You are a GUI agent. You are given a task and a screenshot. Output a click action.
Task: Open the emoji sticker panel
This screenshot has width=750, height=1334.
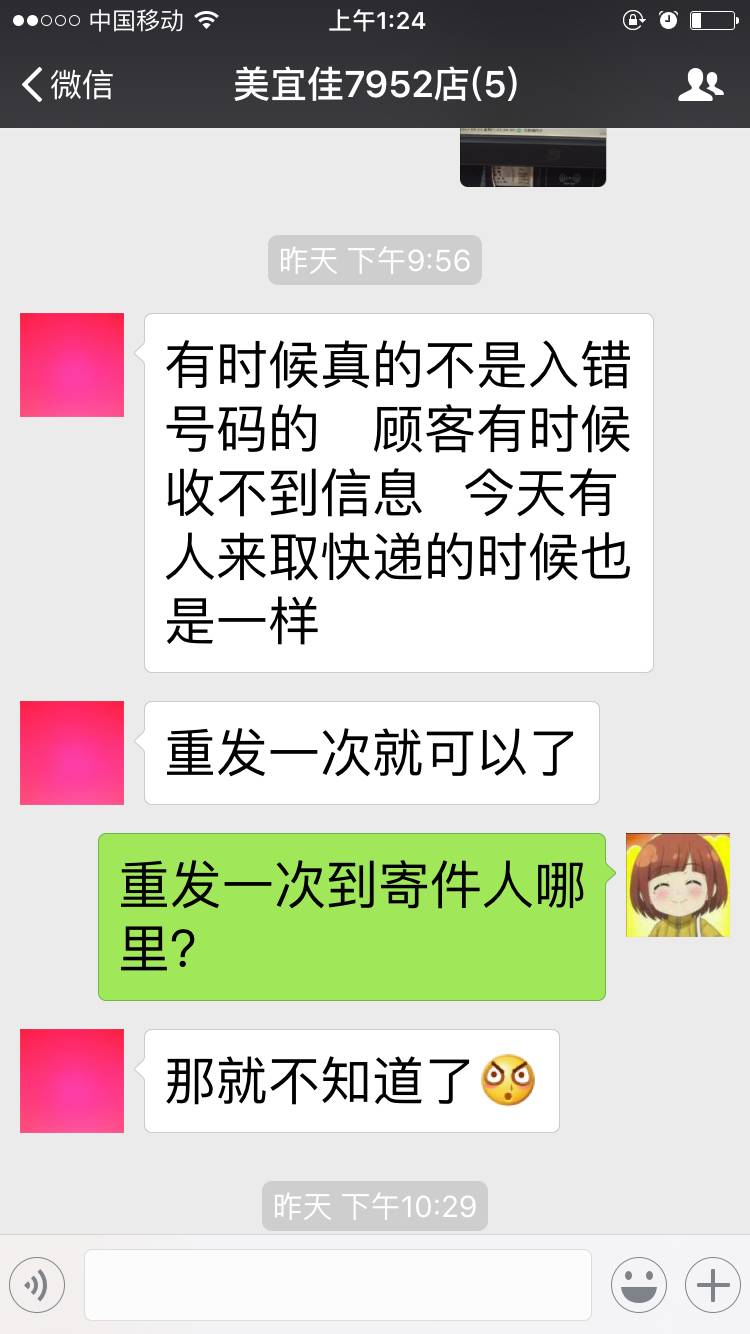click(639, 1285)
